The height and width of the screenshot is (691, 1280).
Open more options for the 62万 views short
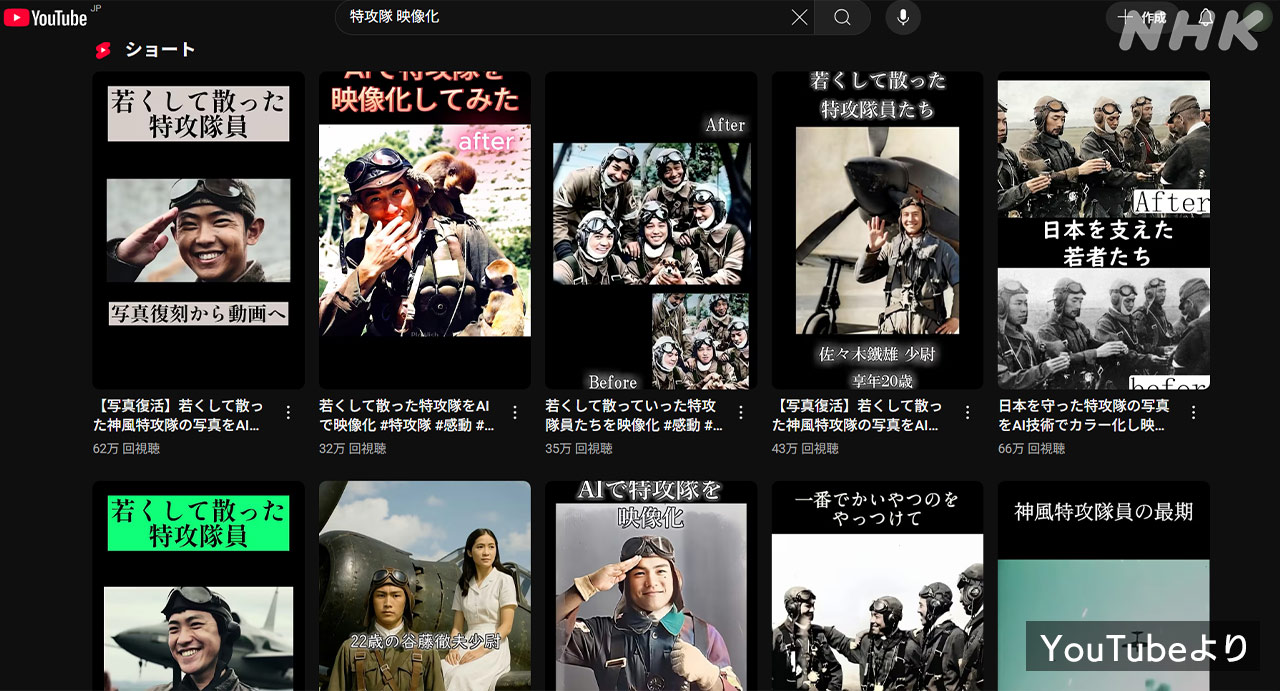point(289,412)
